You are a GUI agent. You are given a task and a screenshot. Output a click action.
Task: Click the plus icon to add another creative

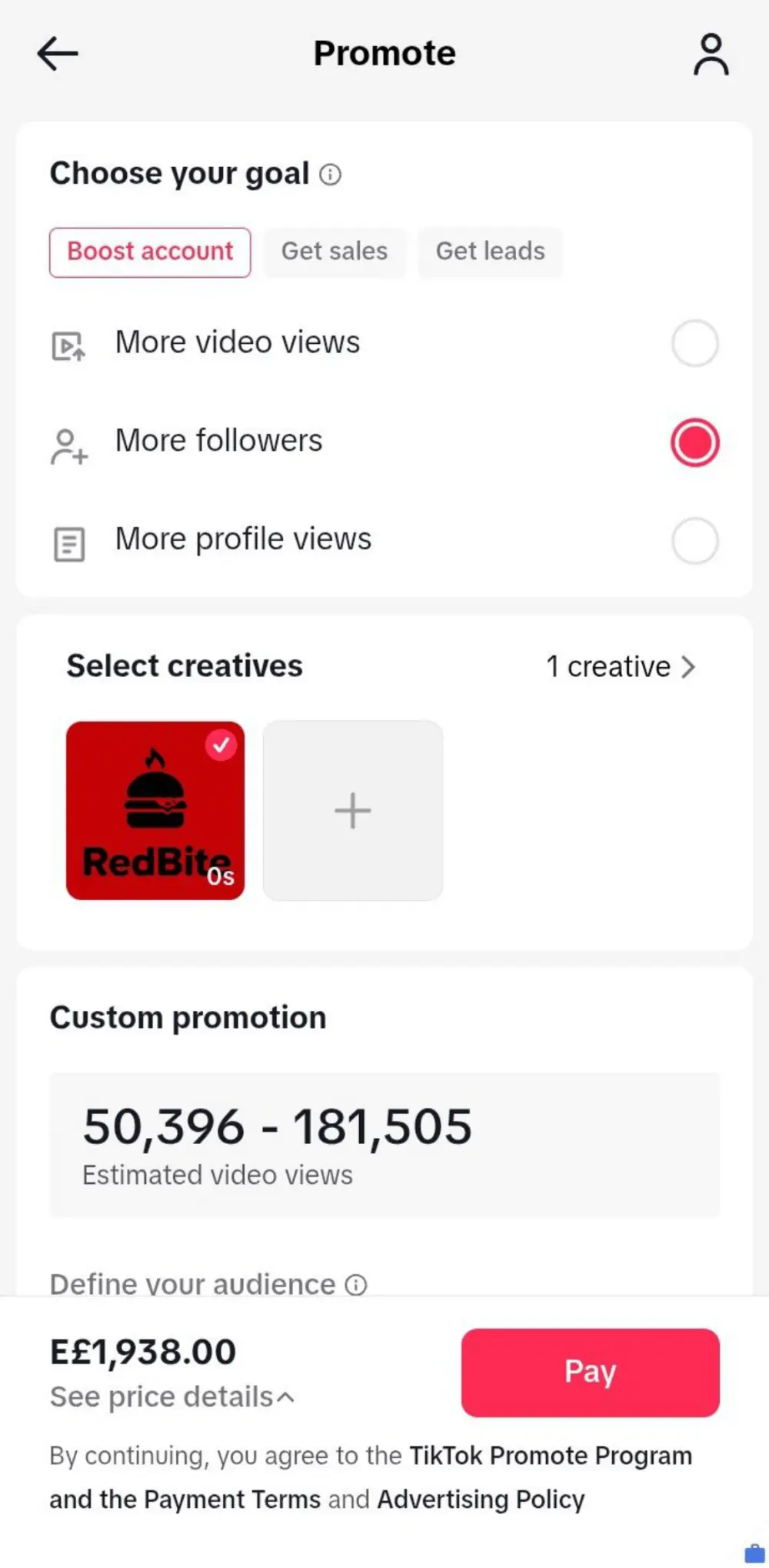(x=353, y=809)
